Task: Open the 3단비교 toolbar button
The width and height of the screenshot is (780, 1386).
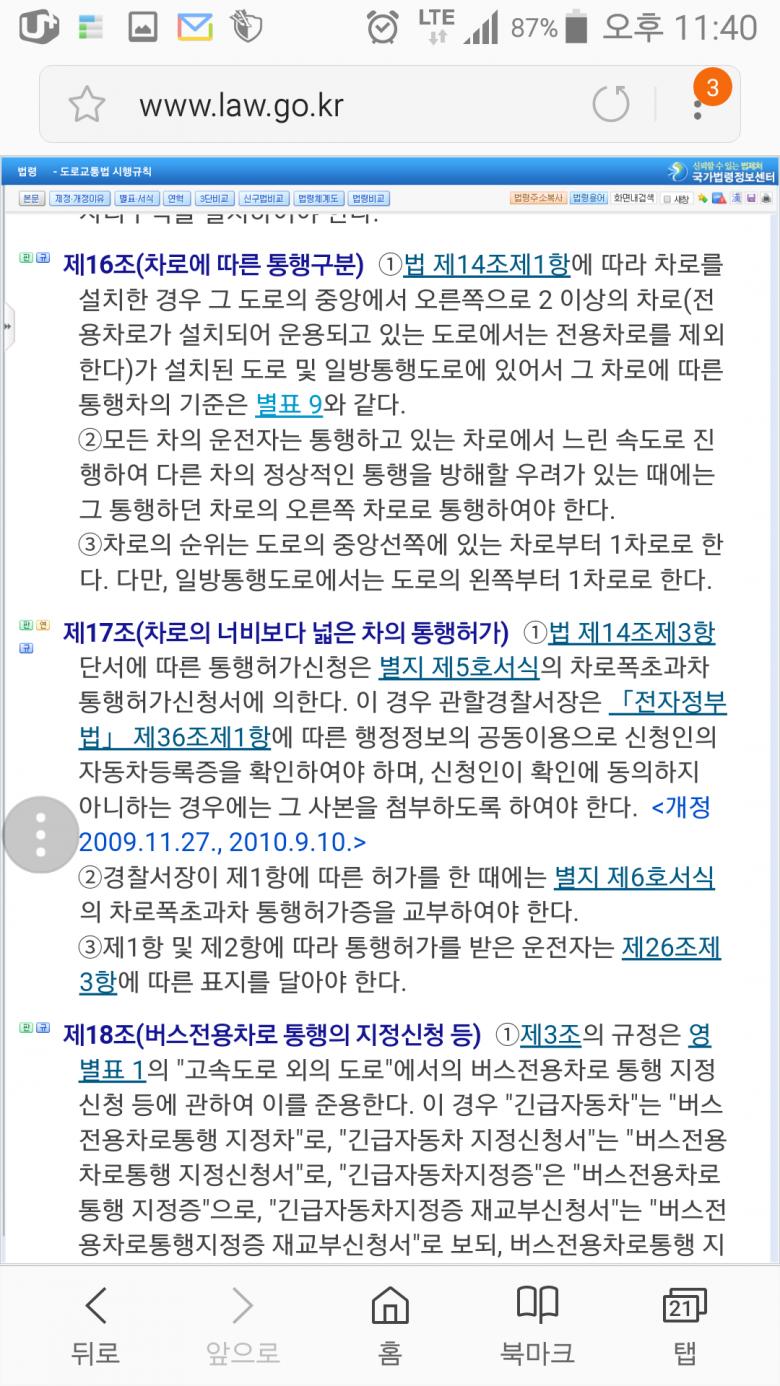Action: pos(213,198)
